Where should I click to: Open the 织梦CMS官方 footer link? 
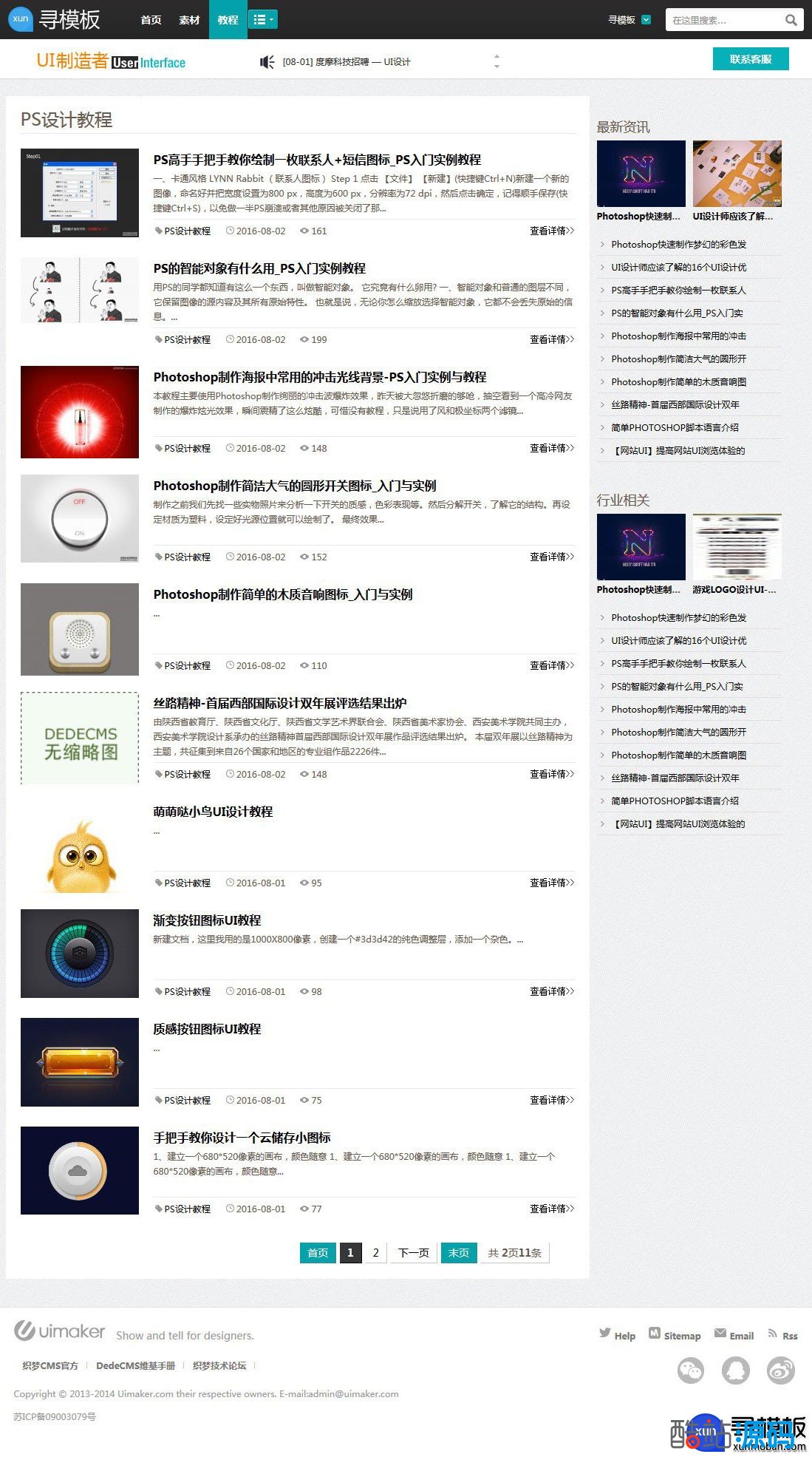click(50, 1365)
